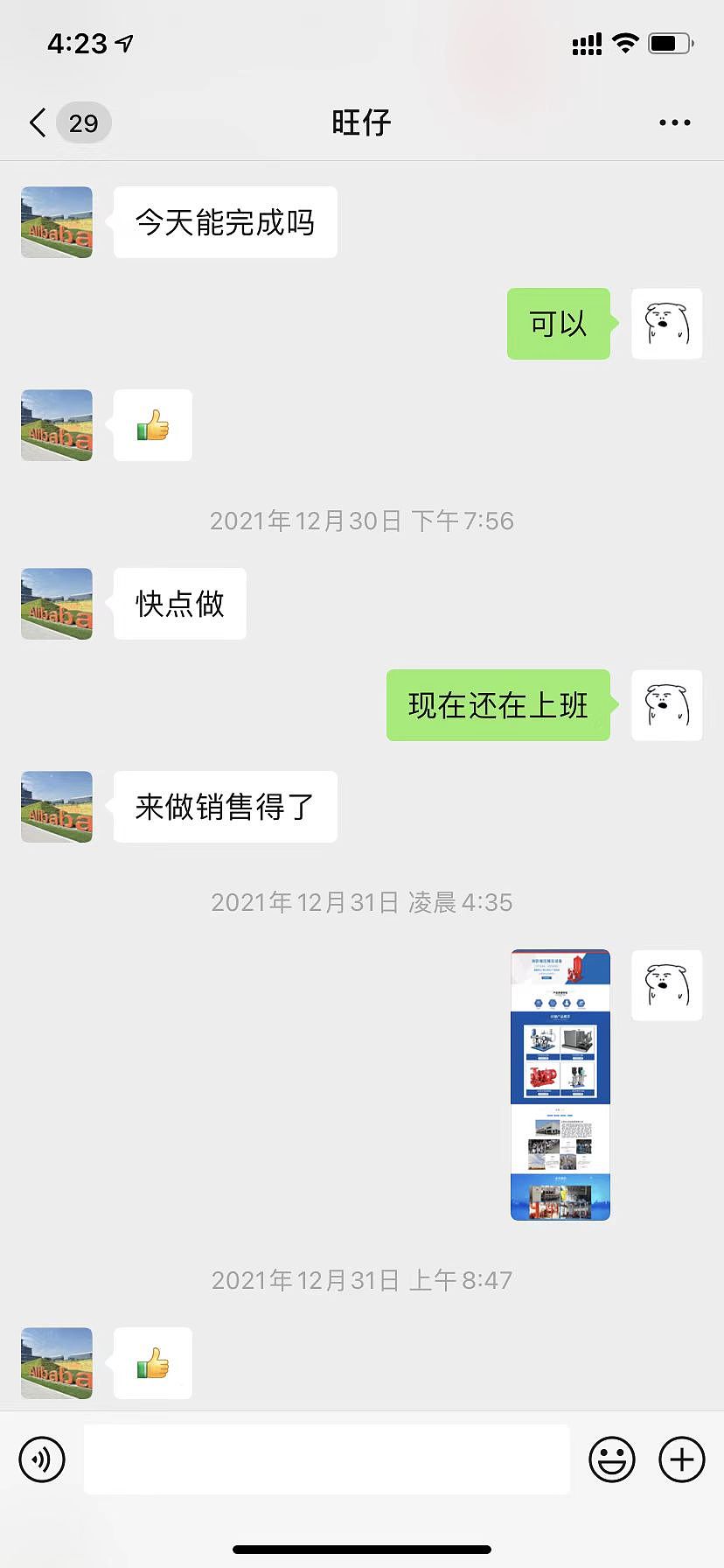The height and width of the screenshot is (1568, 724).
Task: Switch to voice message input
Action: tap(42, 1459)
